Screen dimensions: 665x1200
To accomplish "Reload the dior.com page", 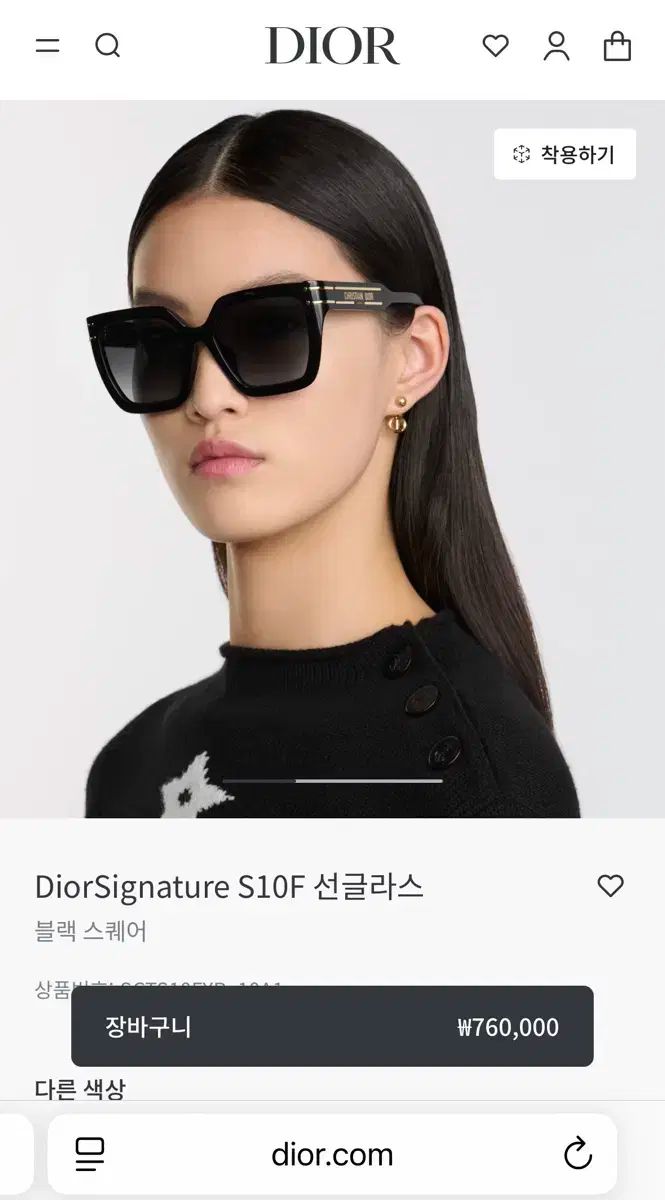I will click(578, 1154).
